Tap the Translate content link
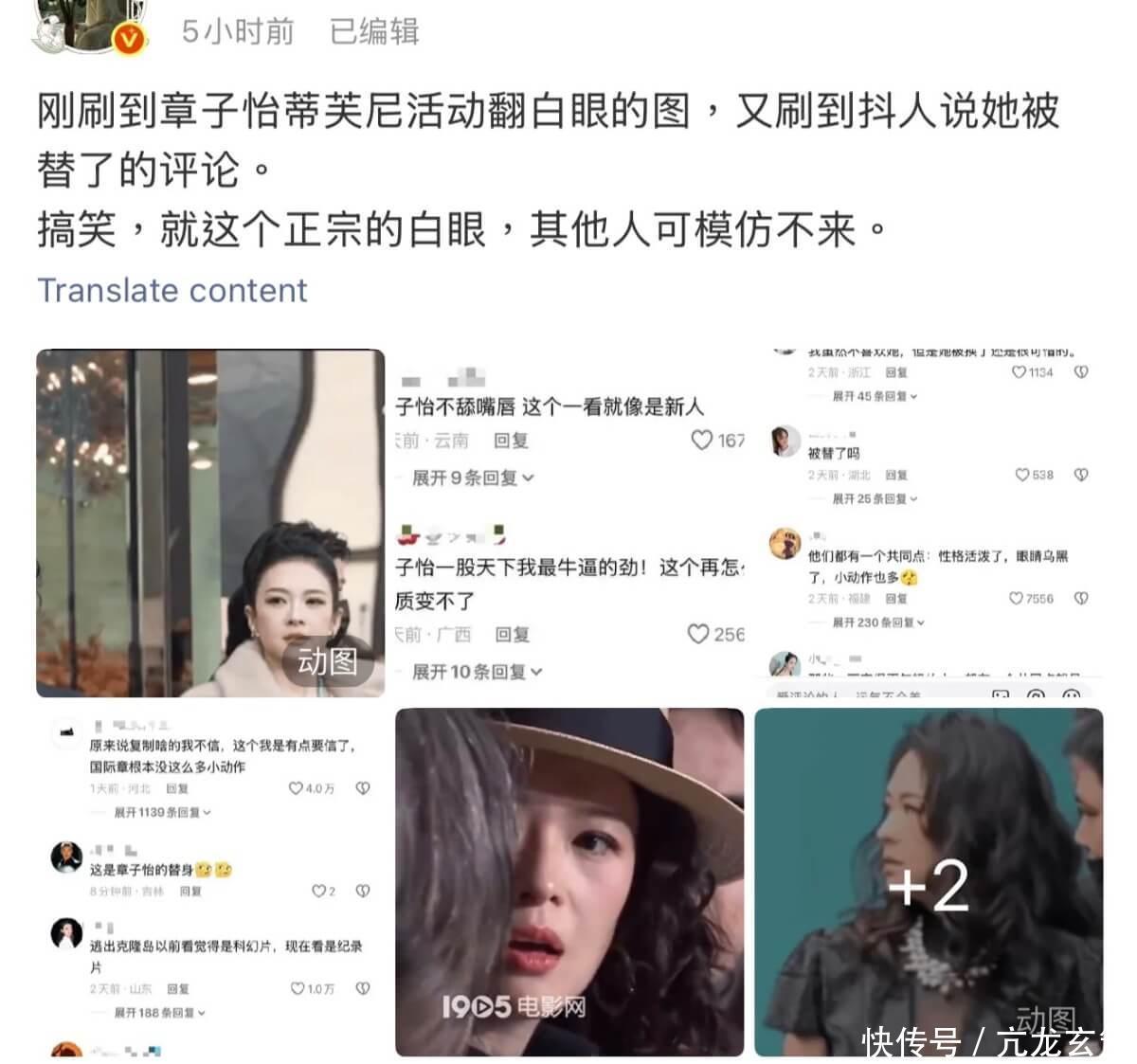This screenshot has width=1137, height=1064. pyautogui.click(x=172, y=290)
